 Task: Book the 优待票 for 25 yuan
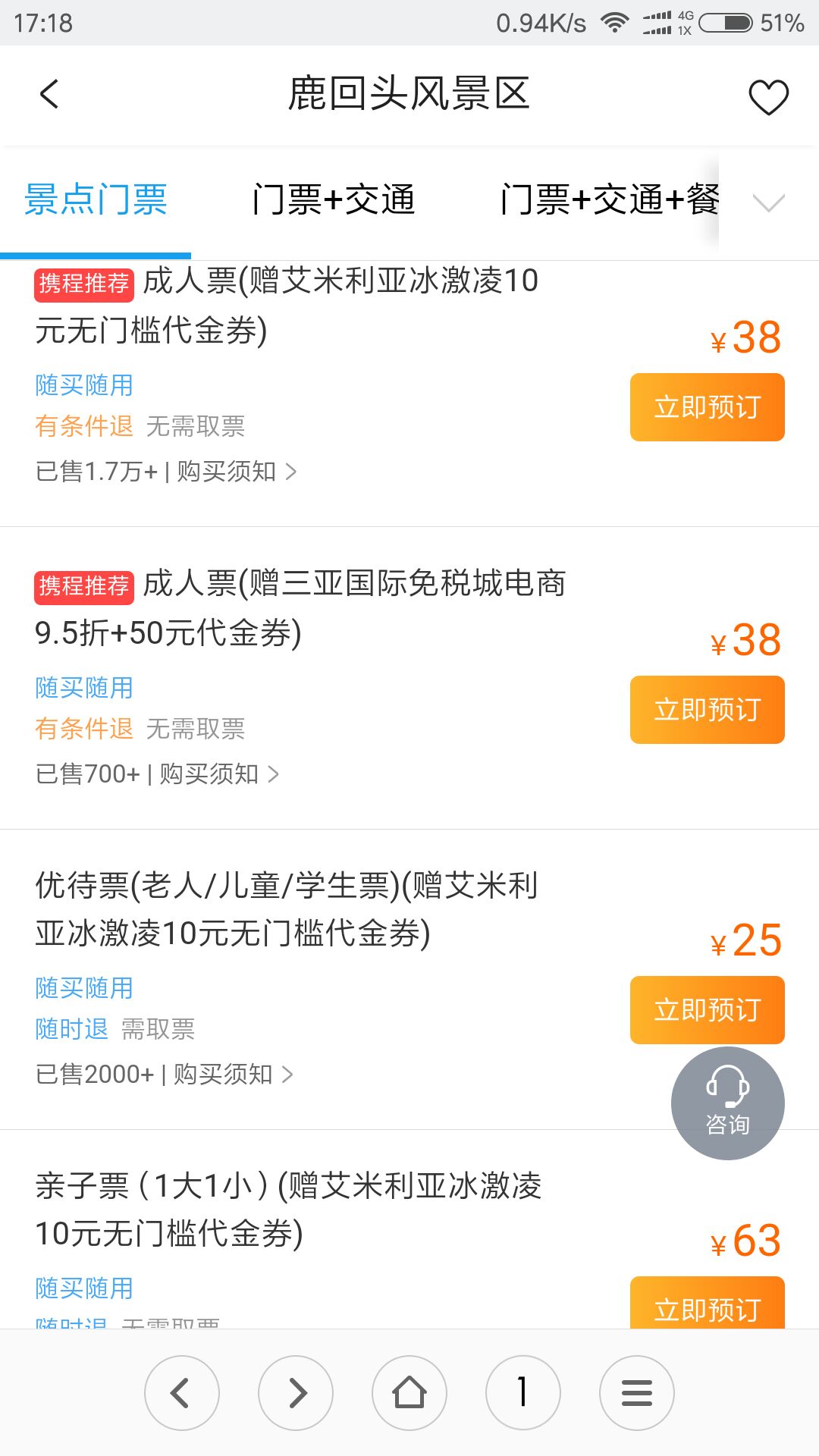pos(707,1010)
